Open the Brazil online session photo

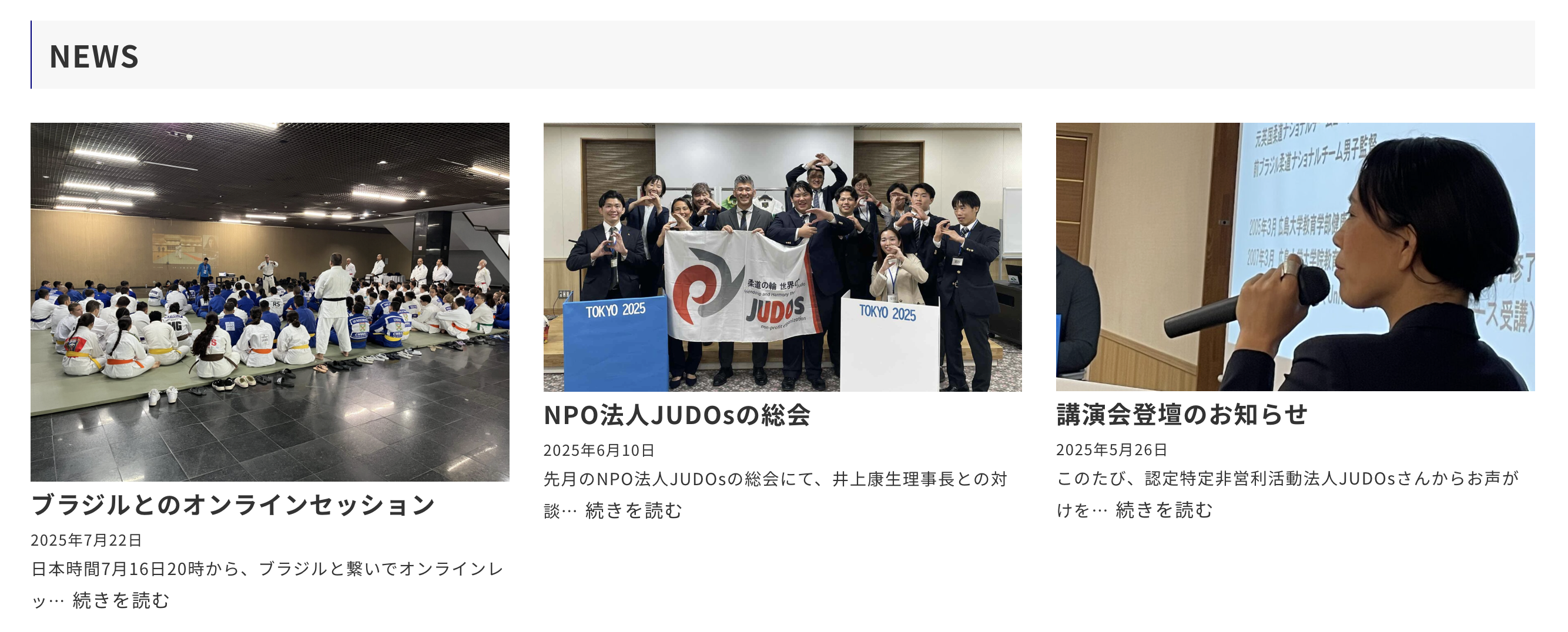point(270,302)
